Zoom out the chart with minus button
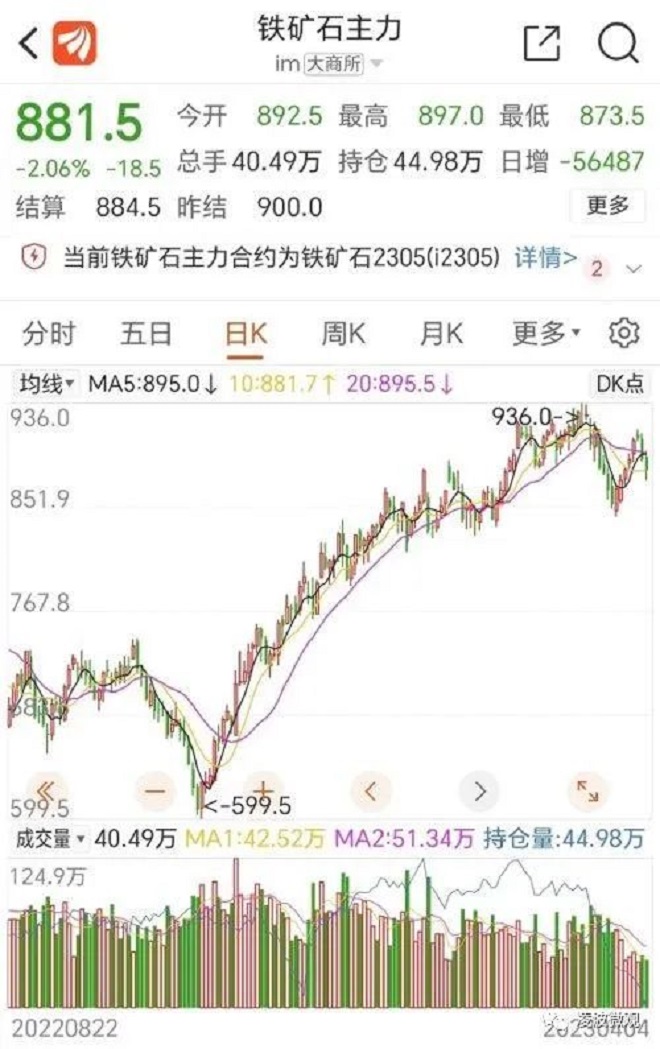660x1049 pixels. point(154,792)
